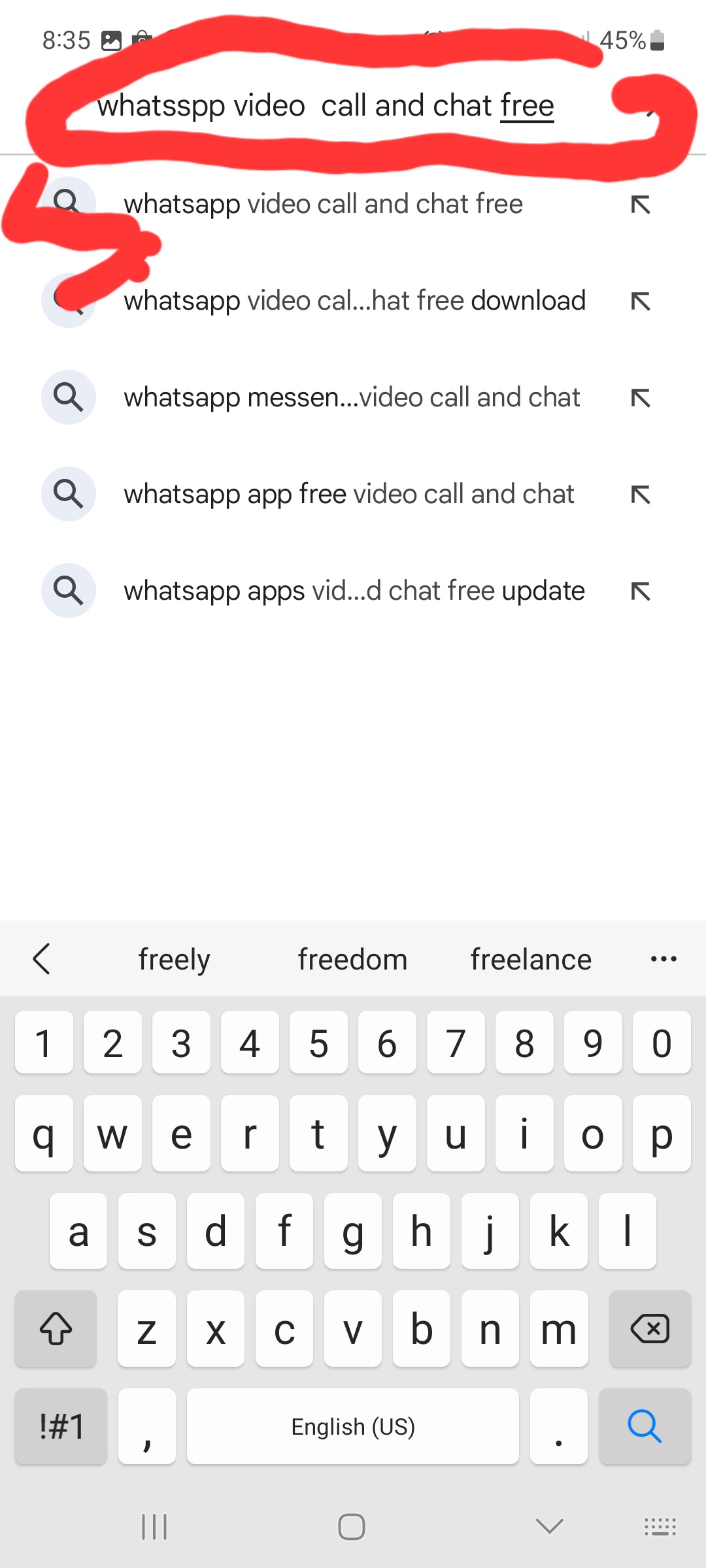This screenshot has height=1568, width=706.
Task: Hit the blue search key on the keyboard
Action: (x=645, y=1426)
